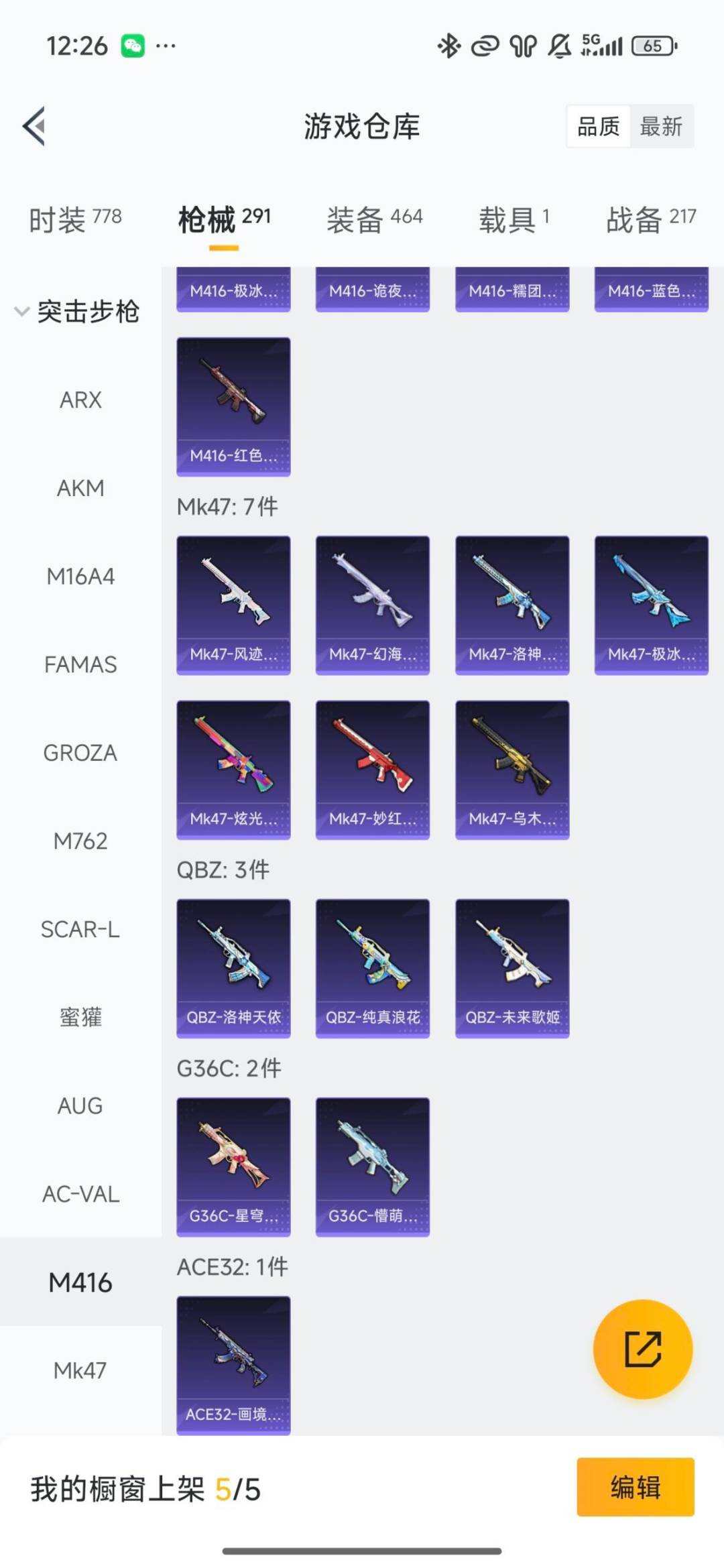Switch to the 时装 tab
724x1568 pixels.
[x=75, y=219]
